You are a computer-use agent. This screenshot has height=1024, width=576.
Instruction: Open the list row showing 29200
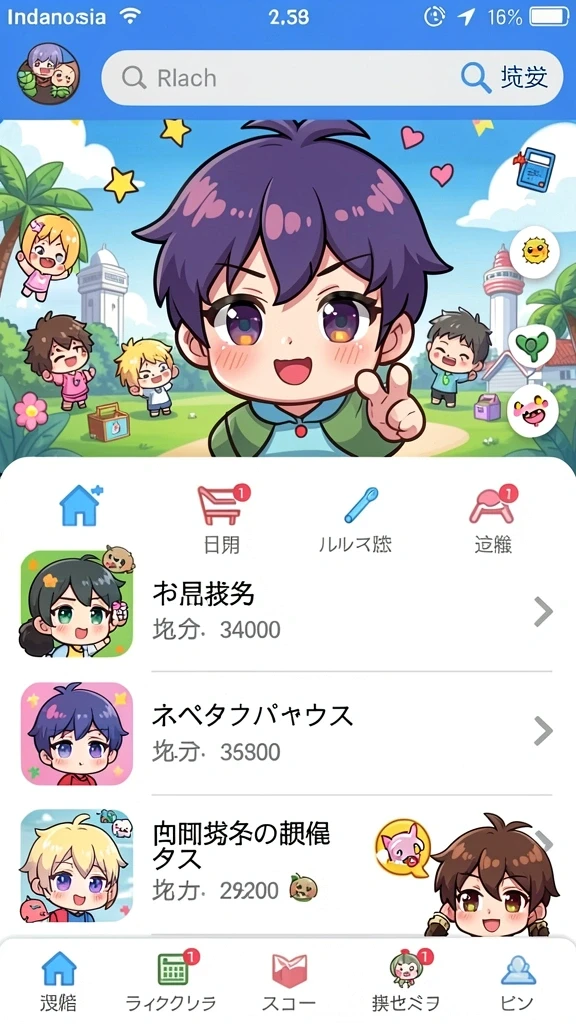pos(288,863)
